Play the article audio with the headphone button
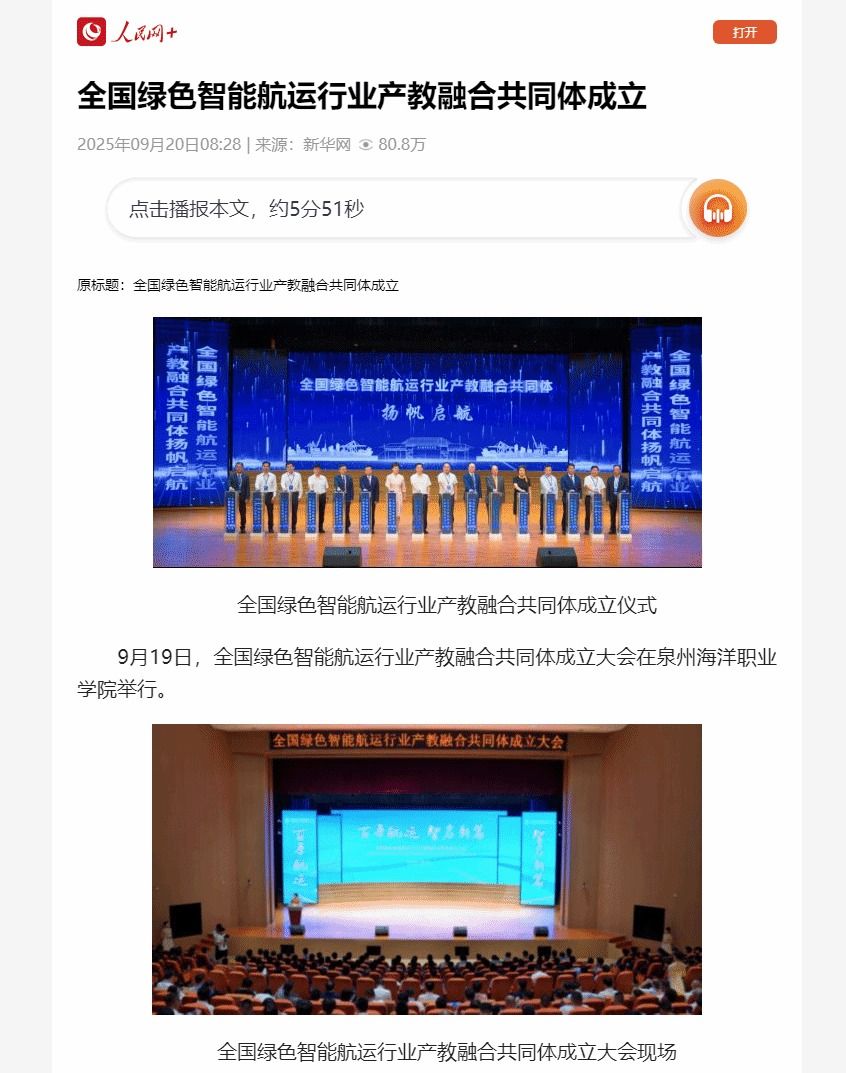Image resolution: width=846 pixels, height=1073 pixels. coord(718,209)
